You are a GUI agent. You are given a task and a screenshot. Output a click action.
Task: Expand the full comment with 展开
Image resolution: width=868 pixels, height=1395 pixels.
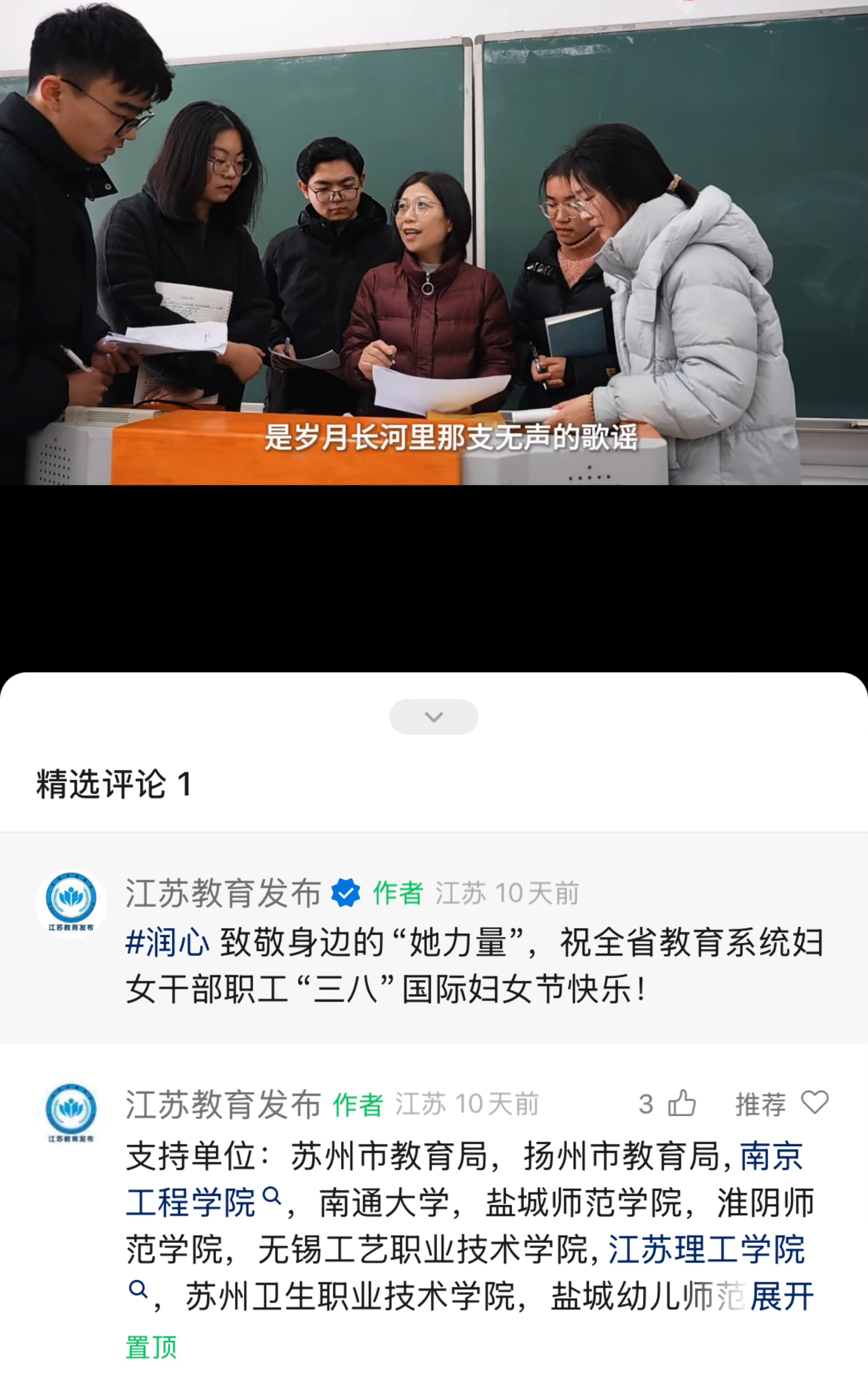coord(781,1296)
